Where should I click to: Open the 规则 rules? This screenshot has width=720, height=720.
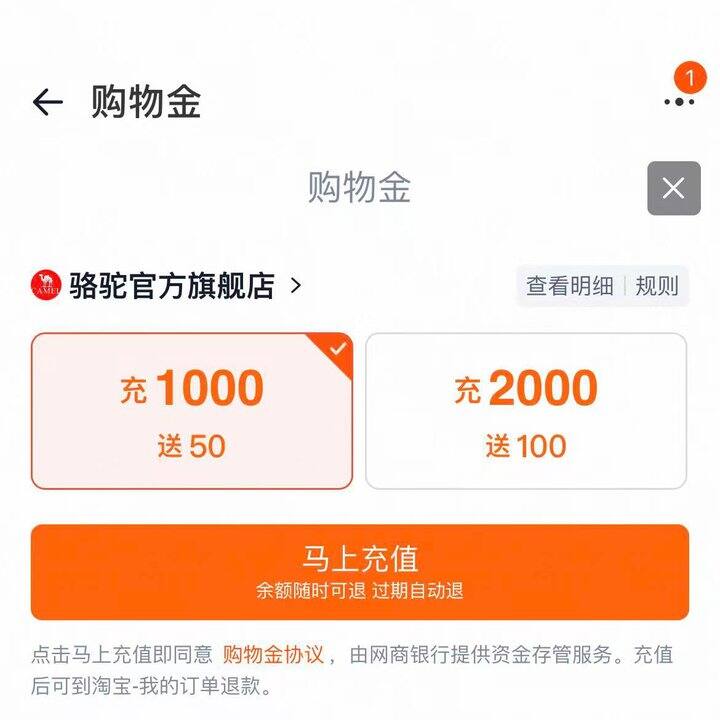coord(656,286)
